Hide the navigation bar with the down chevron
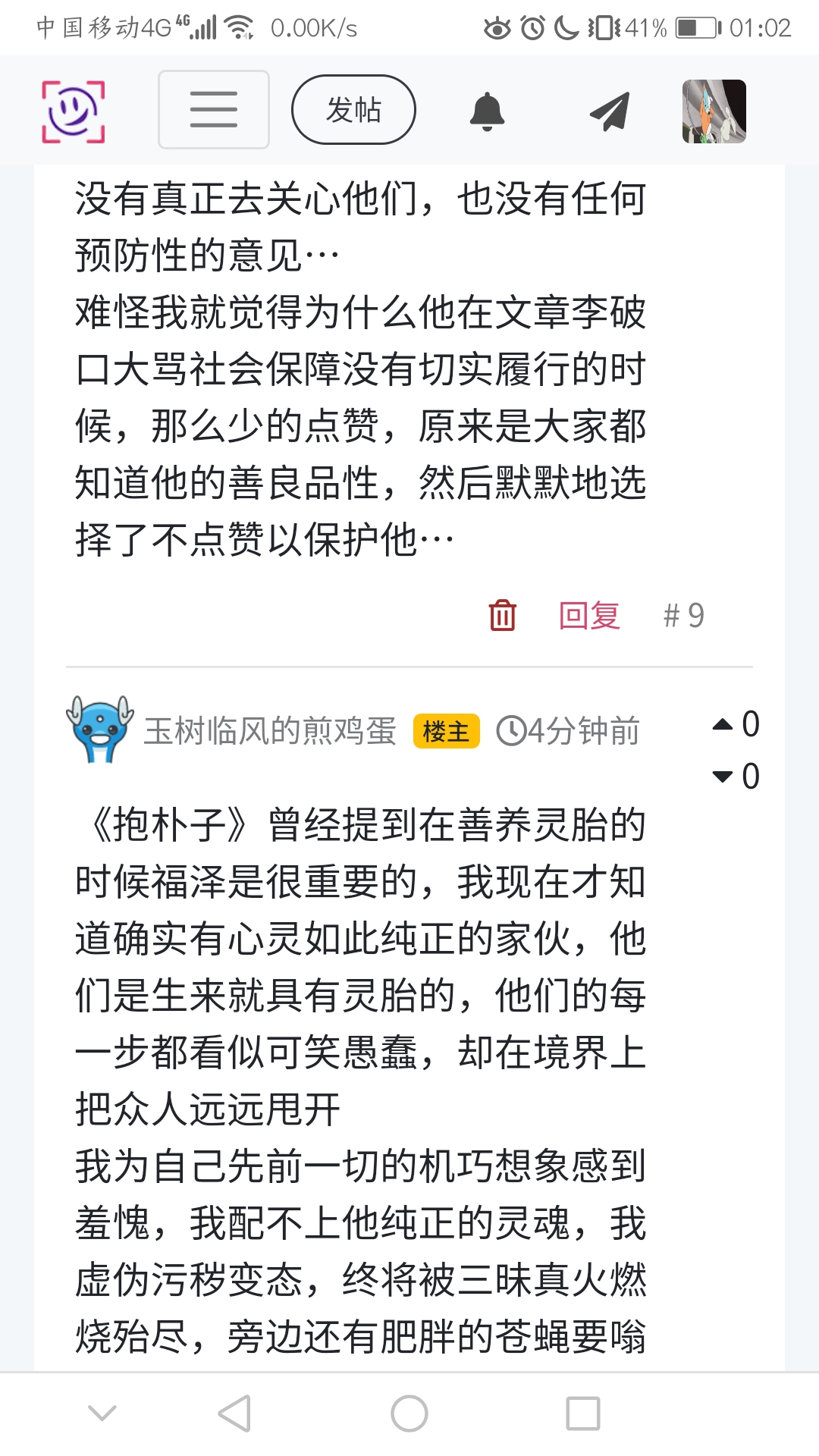 (102, 1414)
